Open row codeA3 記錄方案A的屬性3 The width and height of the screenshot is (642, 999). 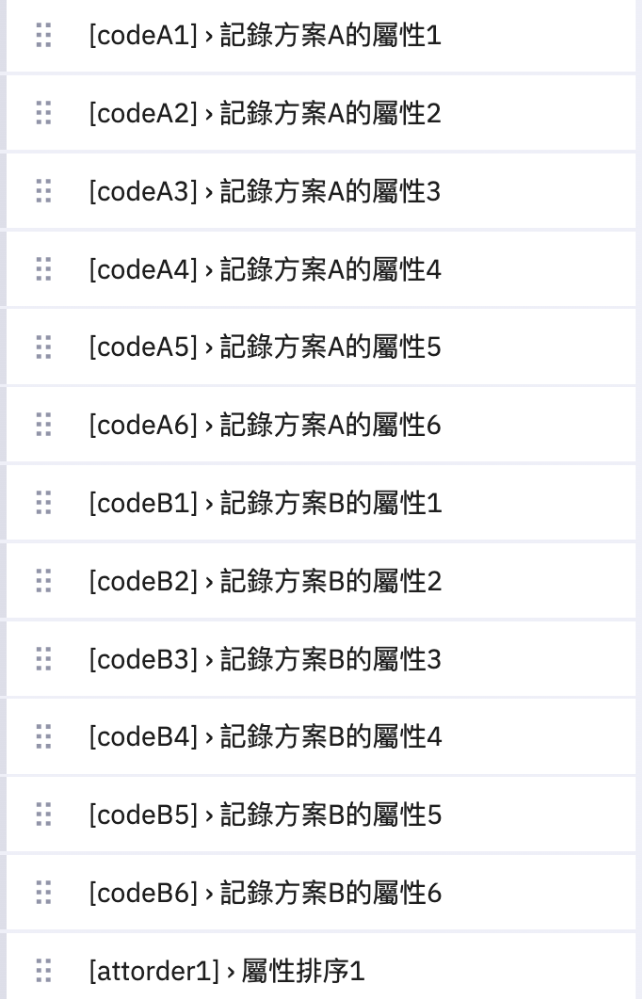(265, 192)
